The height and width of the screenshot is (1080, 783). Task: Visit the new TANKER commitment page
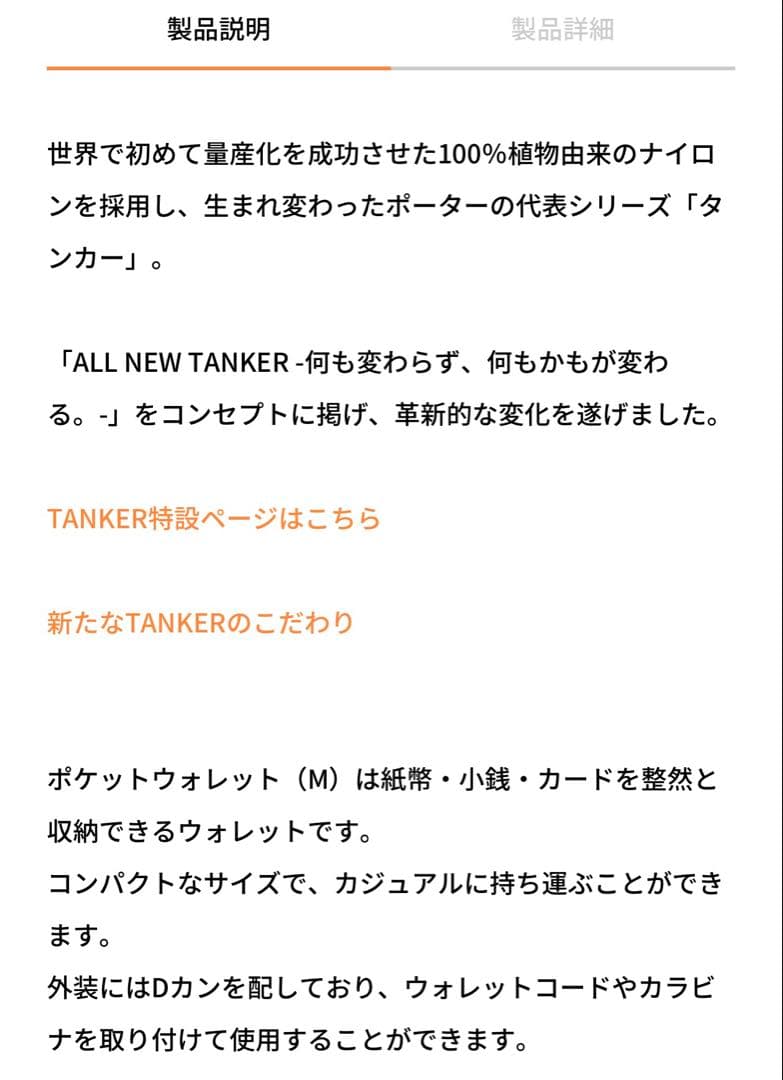(200, 621)
